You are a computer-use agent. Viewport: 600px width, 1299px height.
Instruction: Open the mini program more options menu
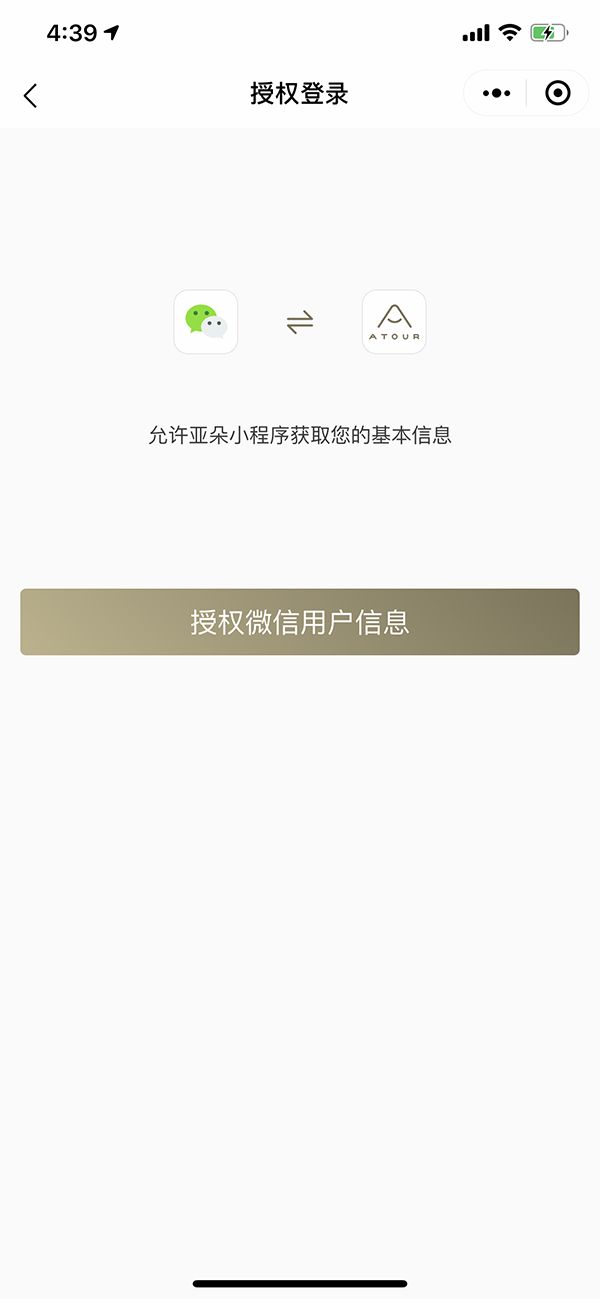pos(496,94)
